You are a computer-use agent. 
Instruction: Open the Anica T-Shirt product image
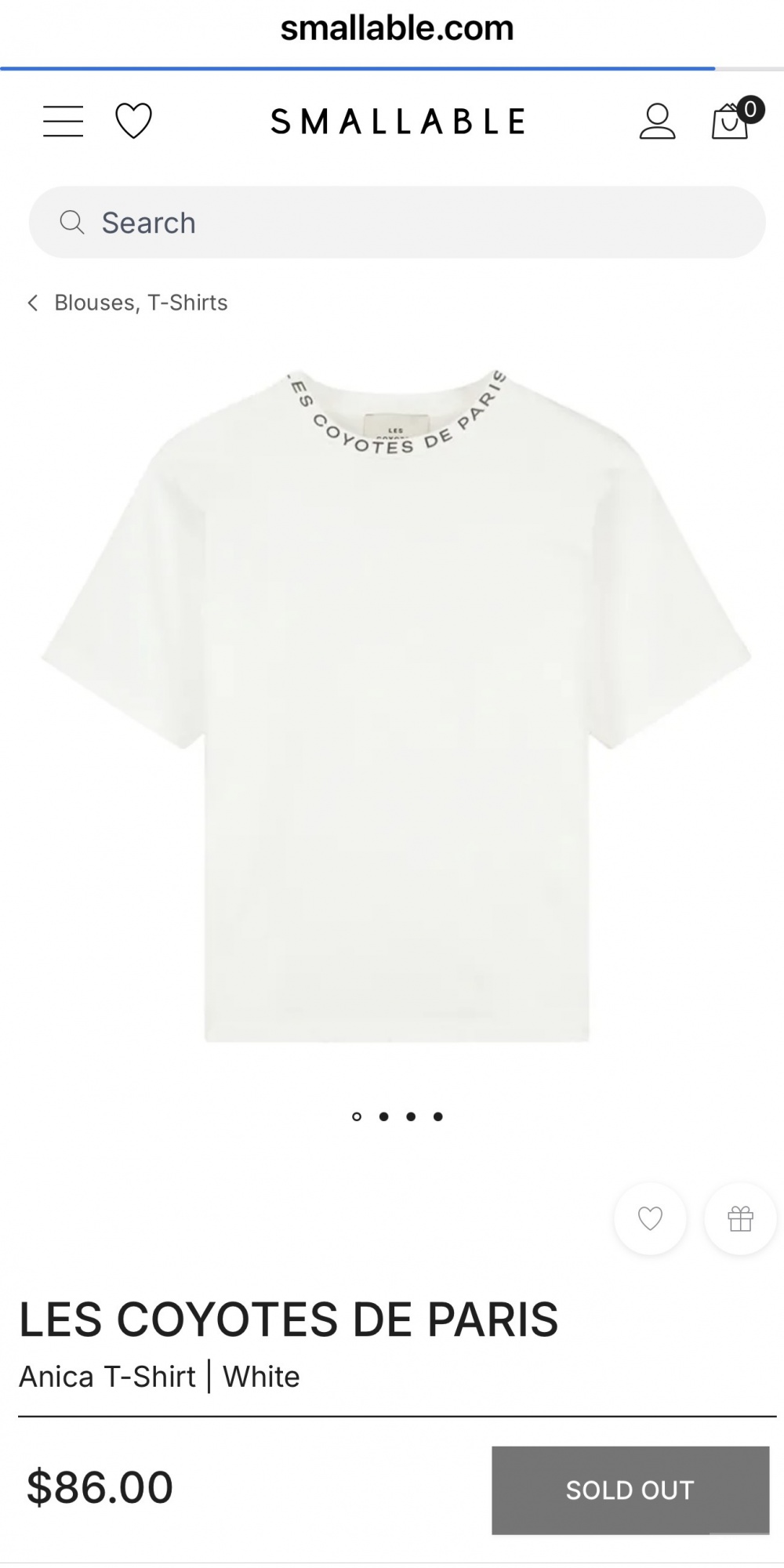[x=397, y=706]
